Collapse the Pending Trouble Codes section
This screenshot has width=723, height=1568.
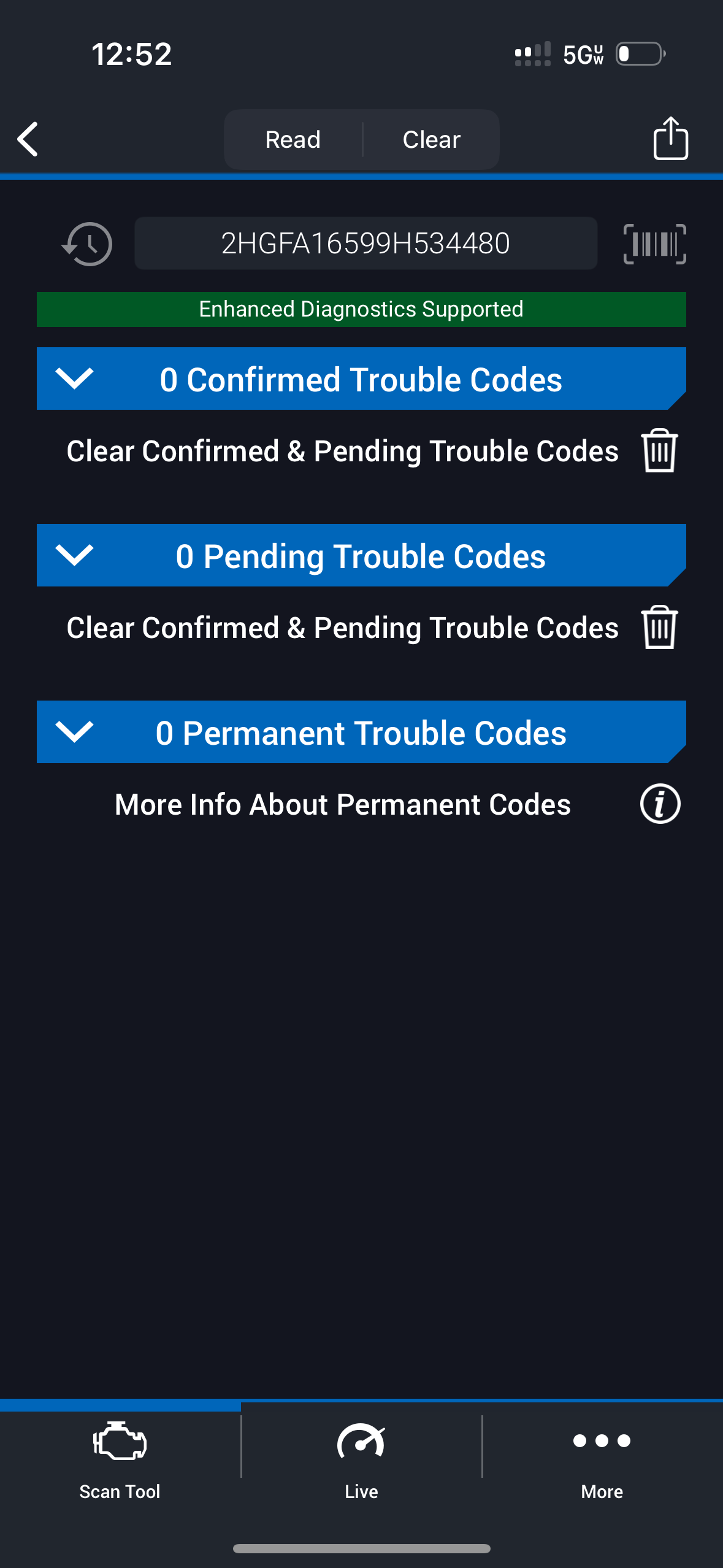[74, 555]
